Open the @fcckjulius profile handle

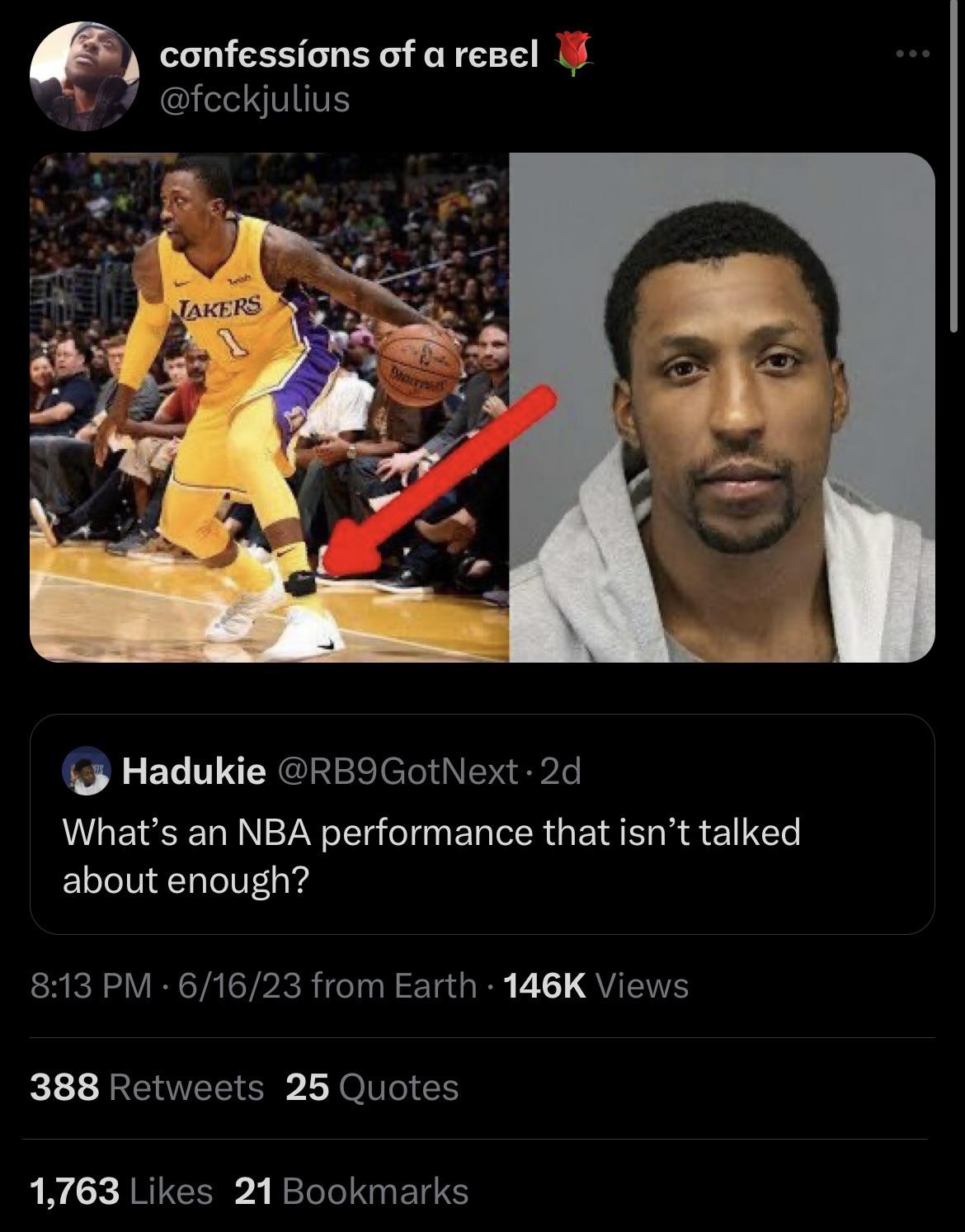point(255,99)
